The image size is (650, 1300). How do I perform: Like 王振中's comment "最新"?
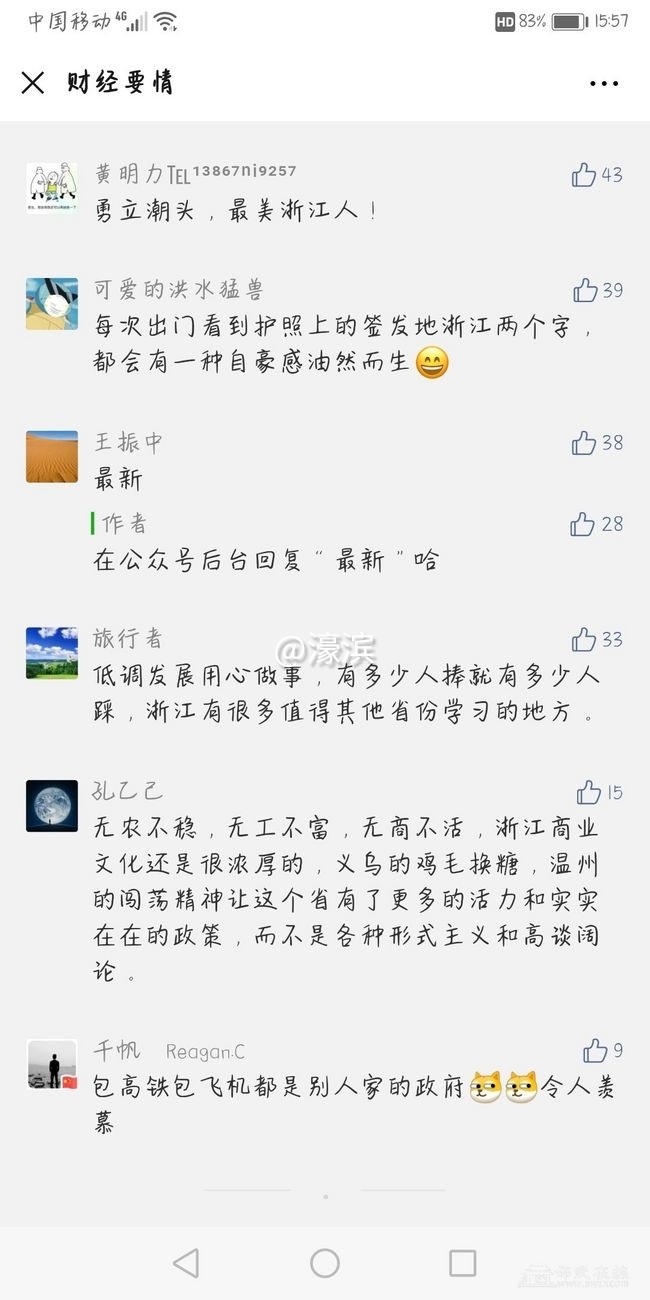click(584, 443)
